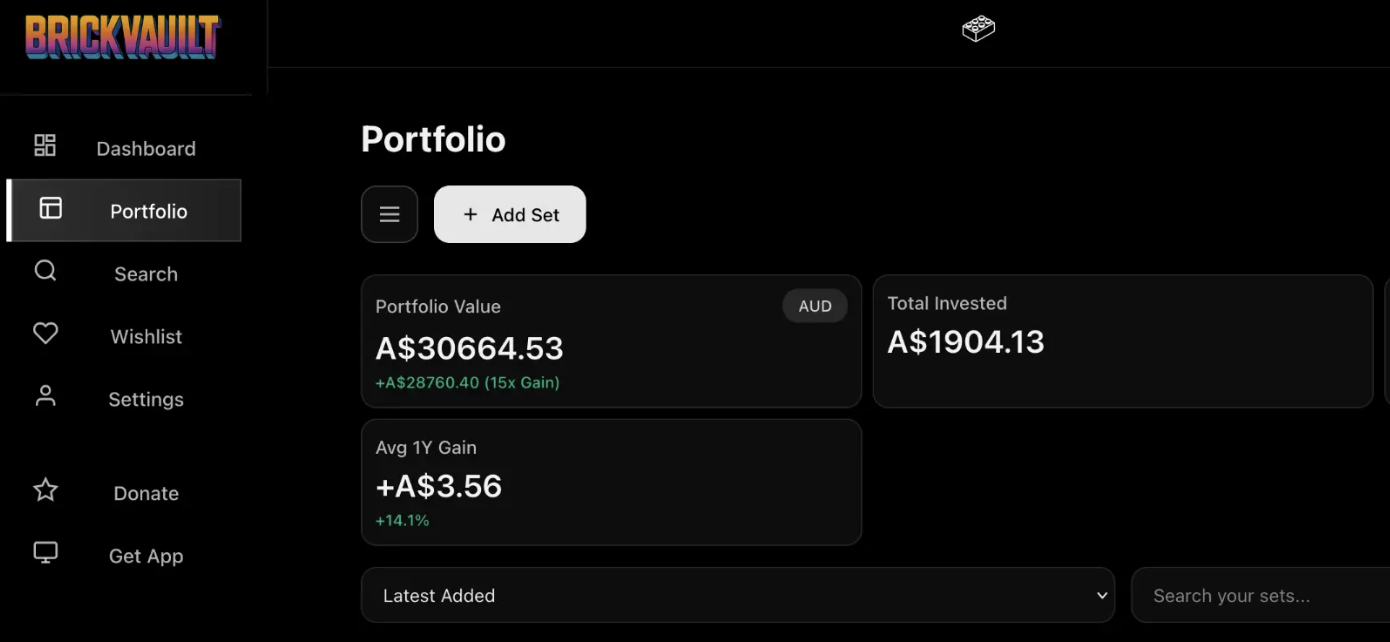Viewport: 1390px width, 642px height.
Task: Open Settings from the sidebar
Action: [124, 399]
